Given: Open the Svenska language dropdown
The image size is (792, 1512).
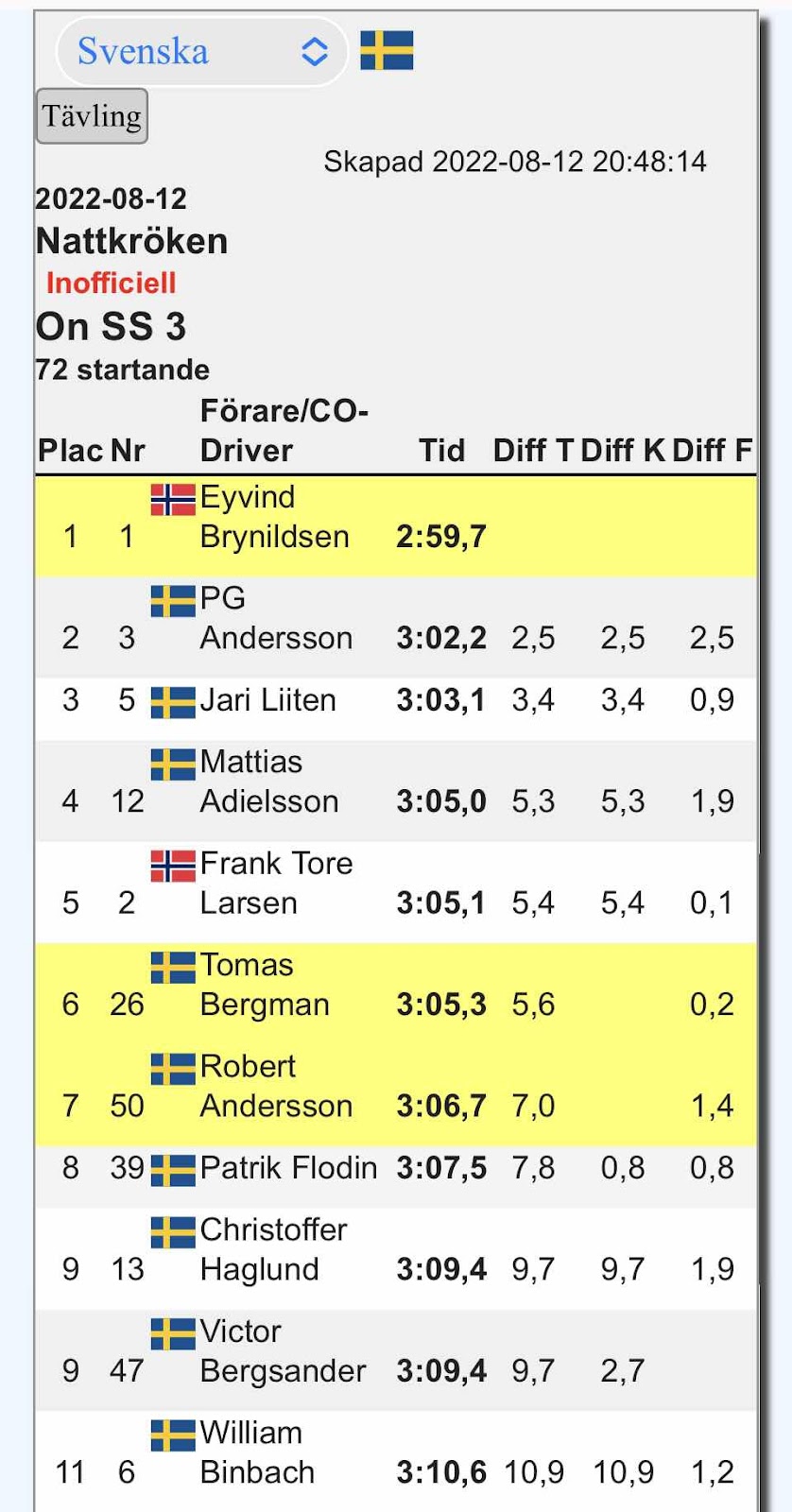Looking at the screenshot, I should coord(202,51).
